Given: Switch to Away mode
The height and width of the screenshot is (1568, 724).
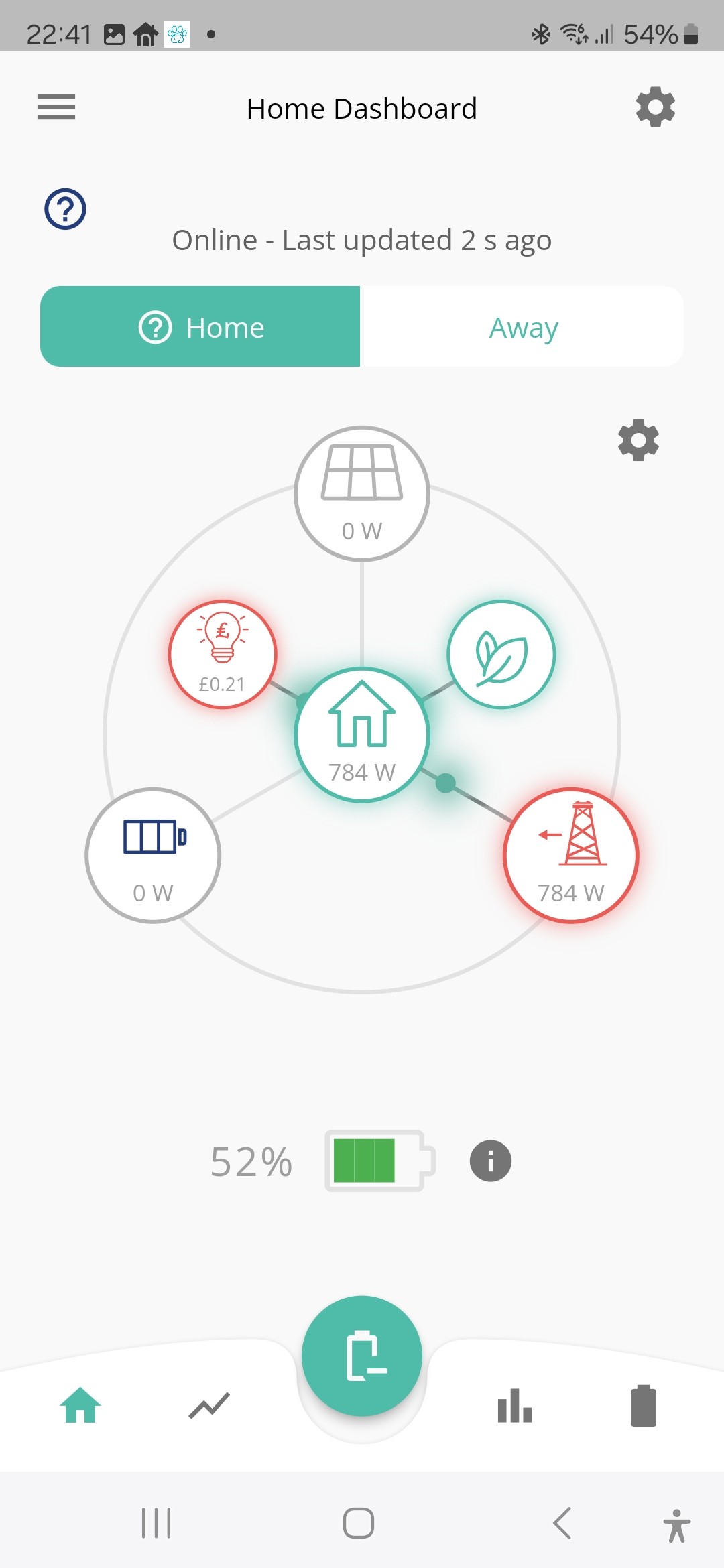Looking at the screenshot, I should [x=522, y=326].
